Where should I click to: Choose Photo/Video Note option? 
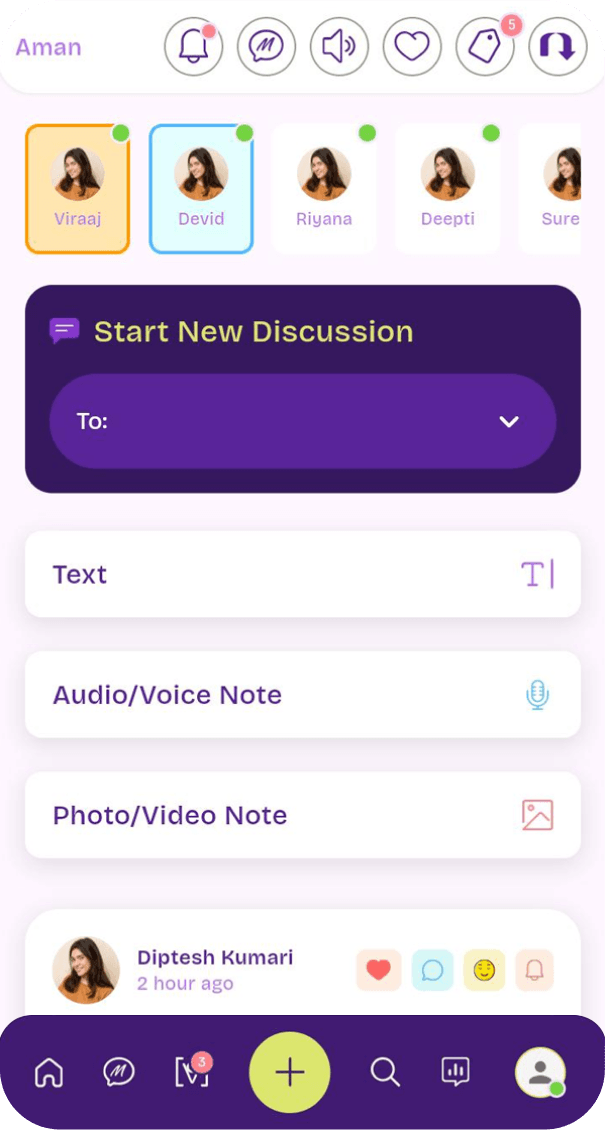point(302,814)
